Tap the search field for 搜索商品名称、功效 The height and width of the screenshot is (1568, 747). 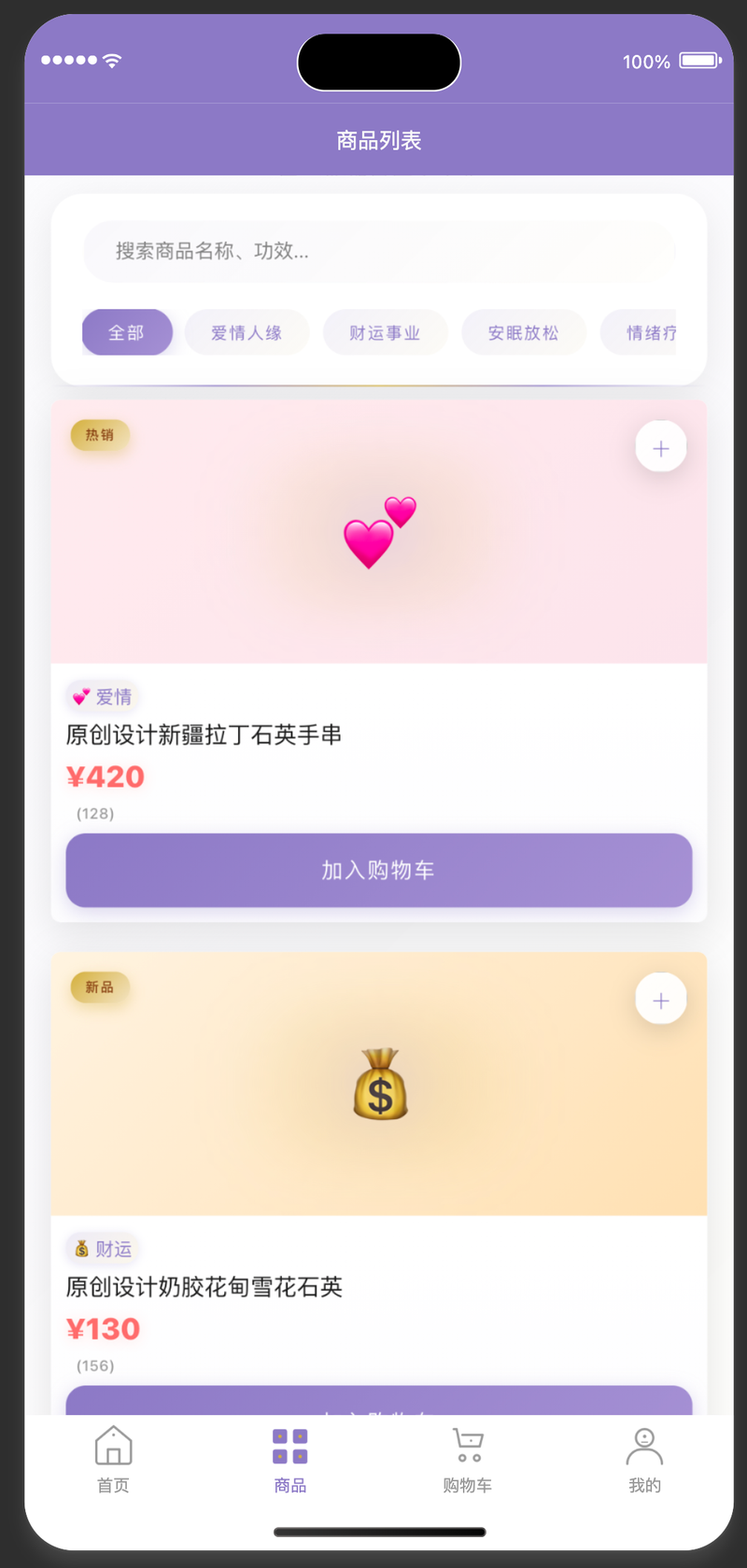tap(378, 251)
